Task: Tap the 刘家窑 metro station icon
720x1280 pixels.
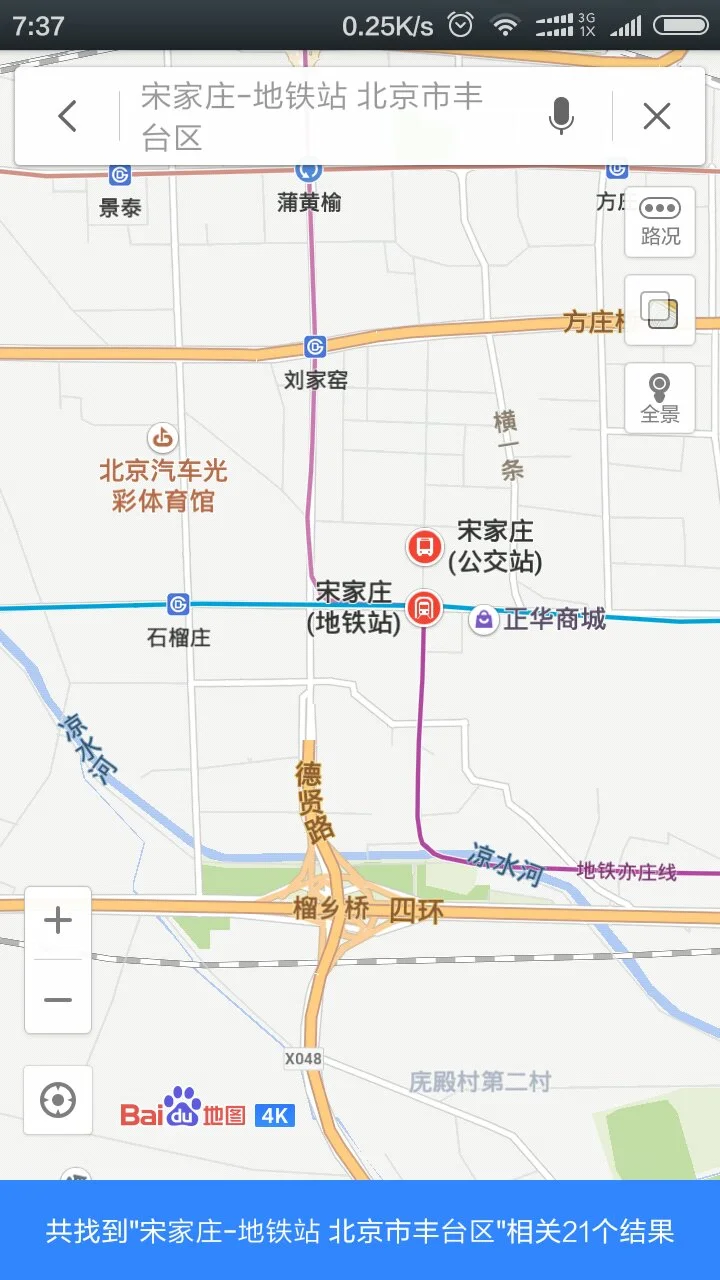Action: [x=315, y=348]
